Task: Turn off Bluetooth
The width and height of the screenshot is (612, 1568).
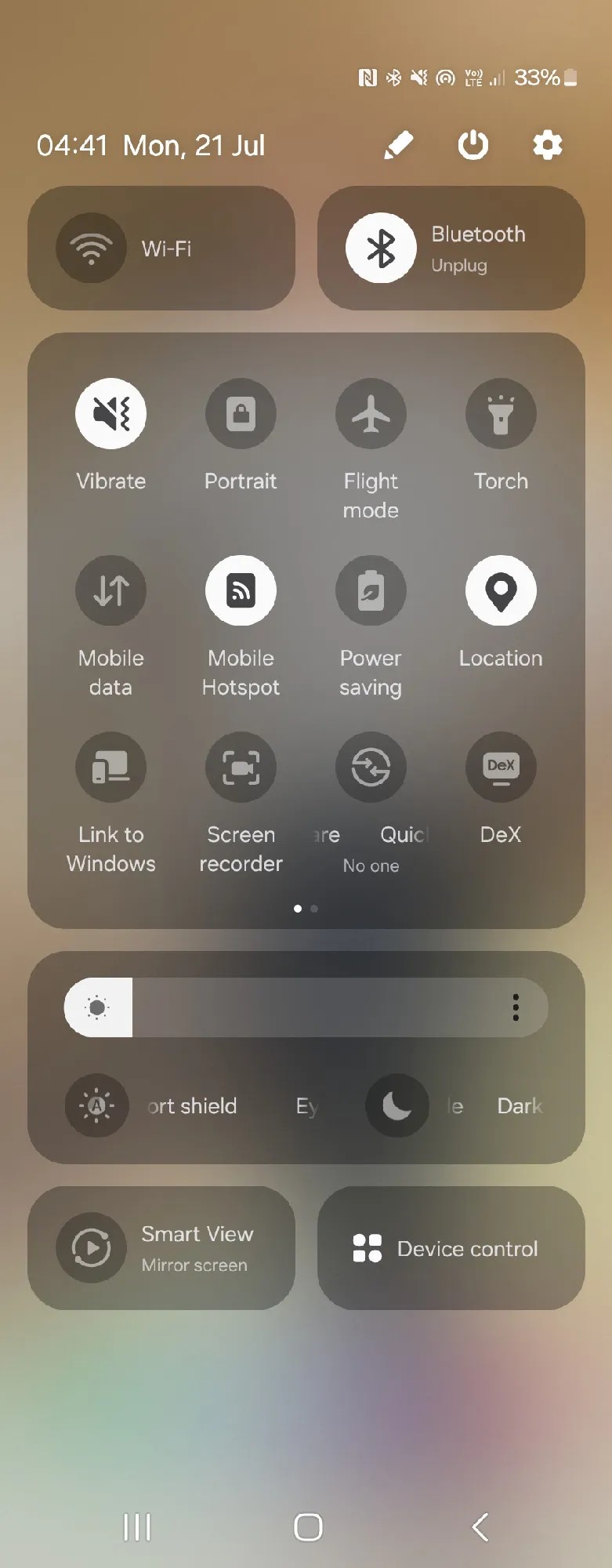Action: pos(381,249)
